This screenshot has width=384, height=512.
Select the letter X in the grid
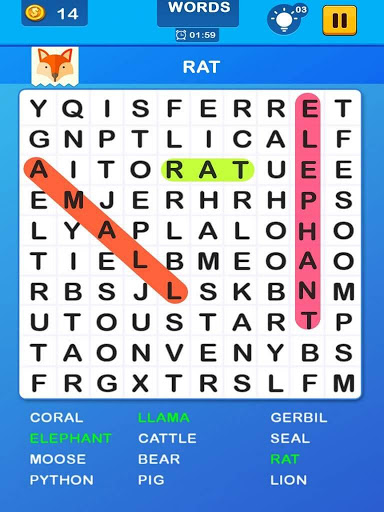[x=140, y=383]
